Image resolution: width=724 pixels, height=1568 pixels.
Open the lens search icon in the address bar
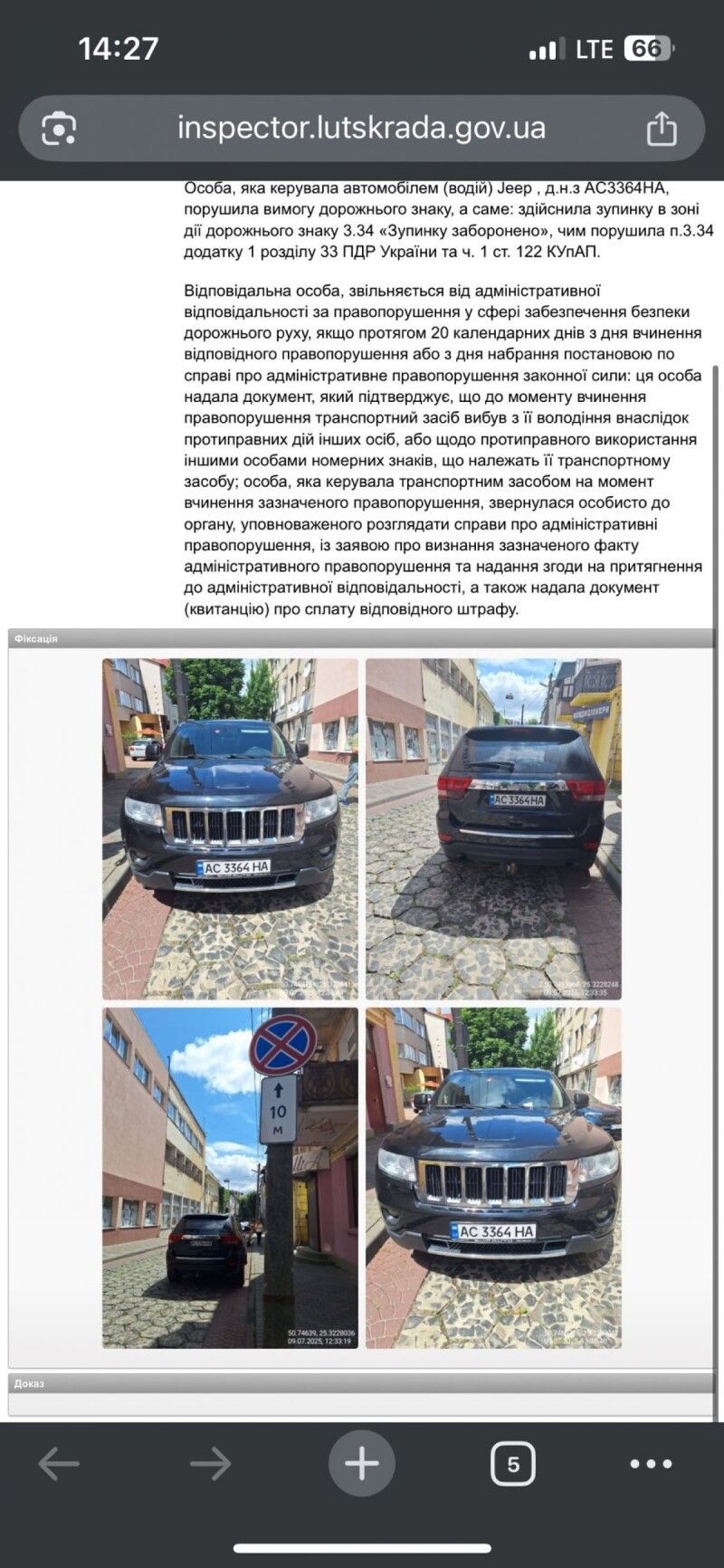pos(59,129)
